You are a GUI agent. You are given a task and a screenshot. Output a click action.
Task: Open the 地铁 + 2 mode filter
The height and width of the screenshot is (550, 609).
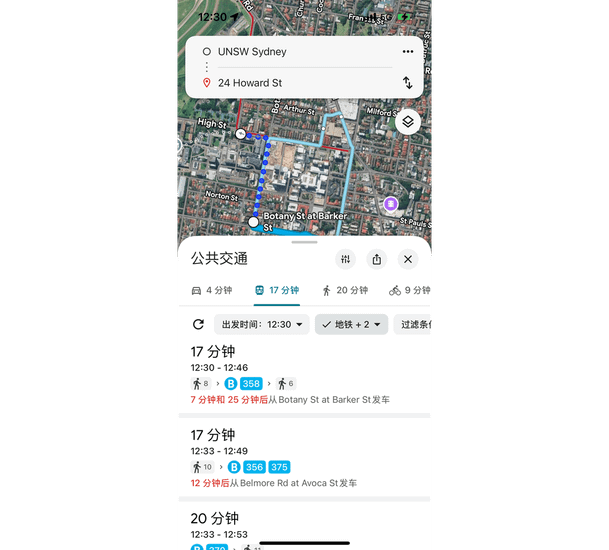(x=351, y=325)
